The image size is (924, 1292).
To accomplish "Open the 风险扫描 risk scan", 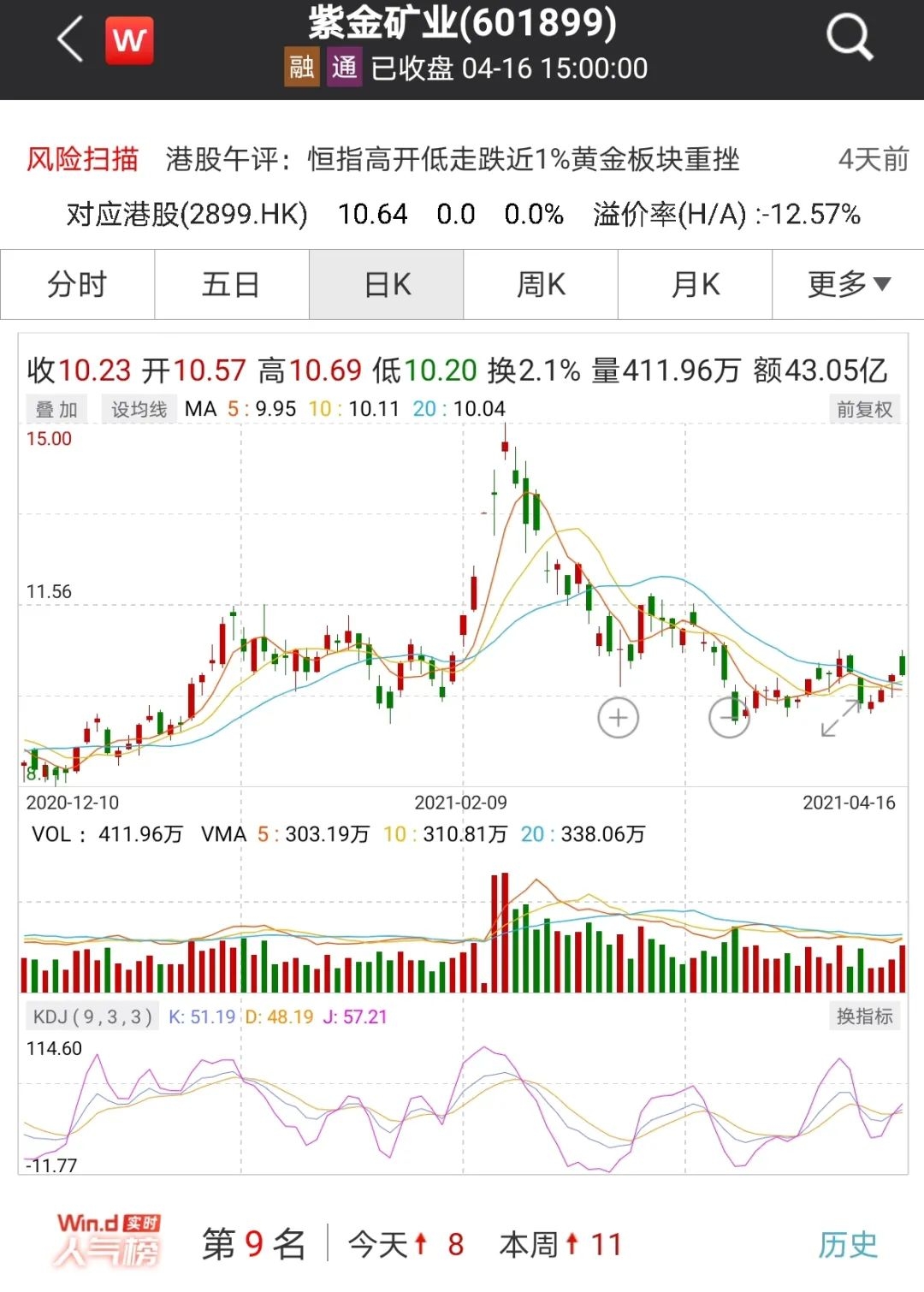I will click(x=82, y=159).
